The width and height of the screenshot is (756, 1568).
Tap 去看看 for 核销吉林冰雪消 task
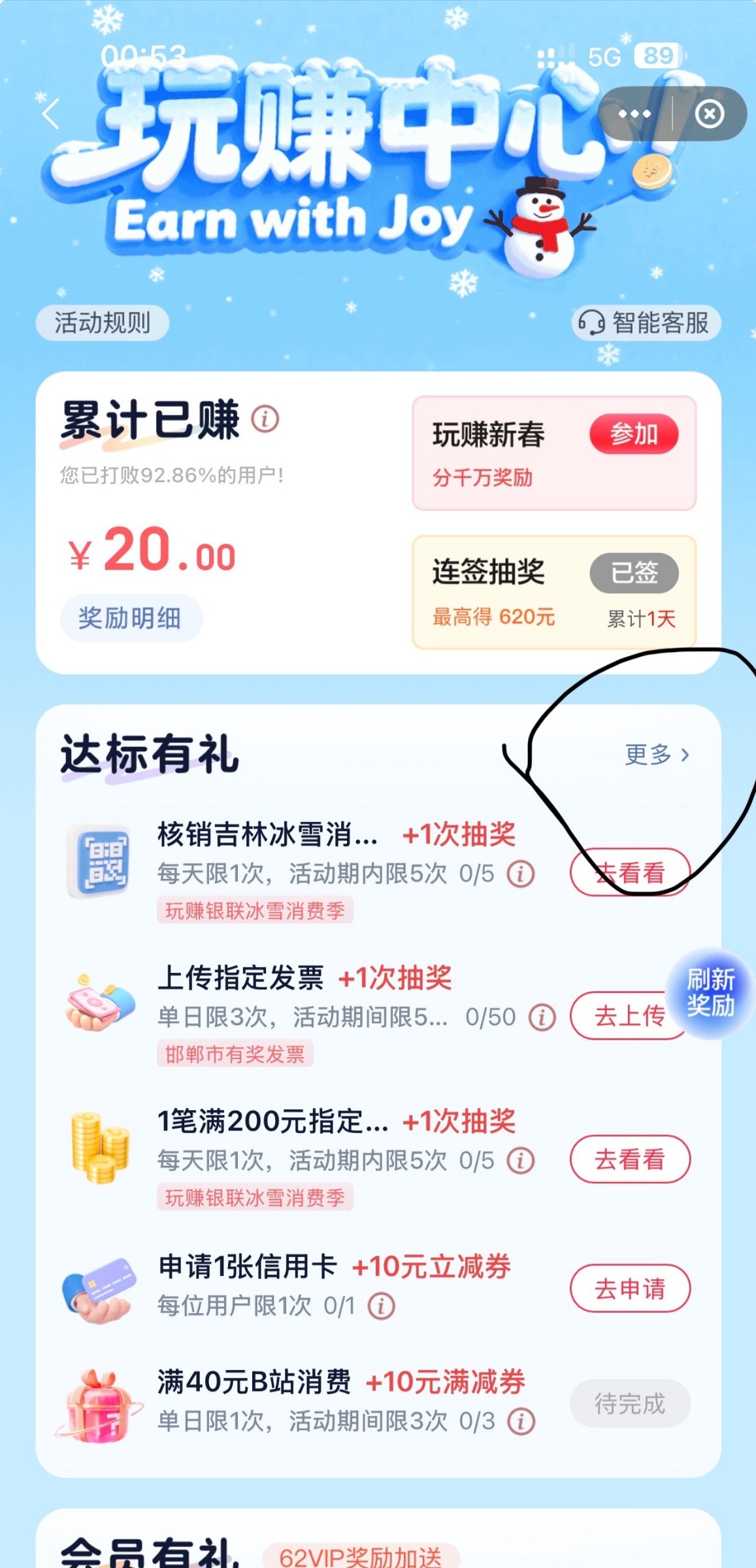(630, 872)
